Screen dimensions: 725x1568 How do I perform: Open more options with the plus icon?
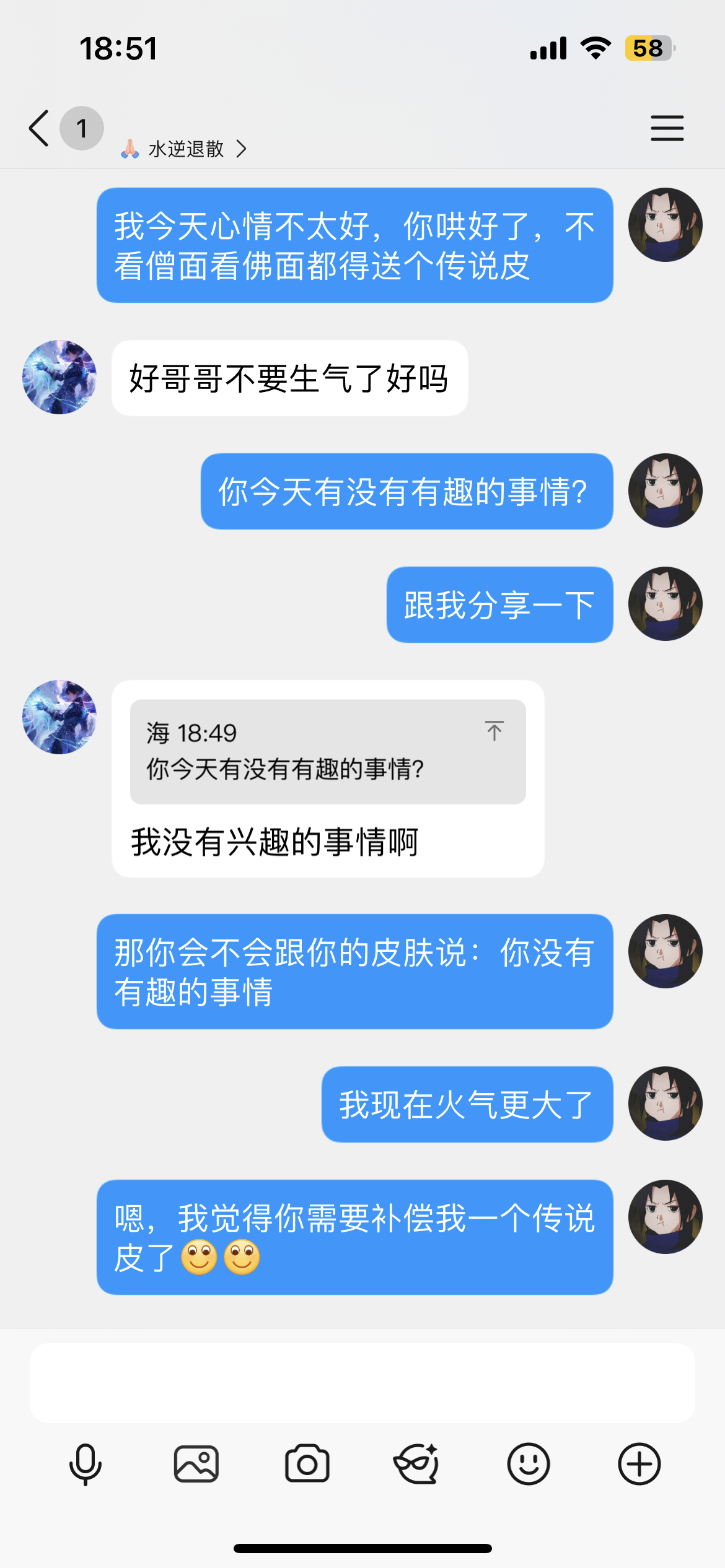(x=639, y=1464)
